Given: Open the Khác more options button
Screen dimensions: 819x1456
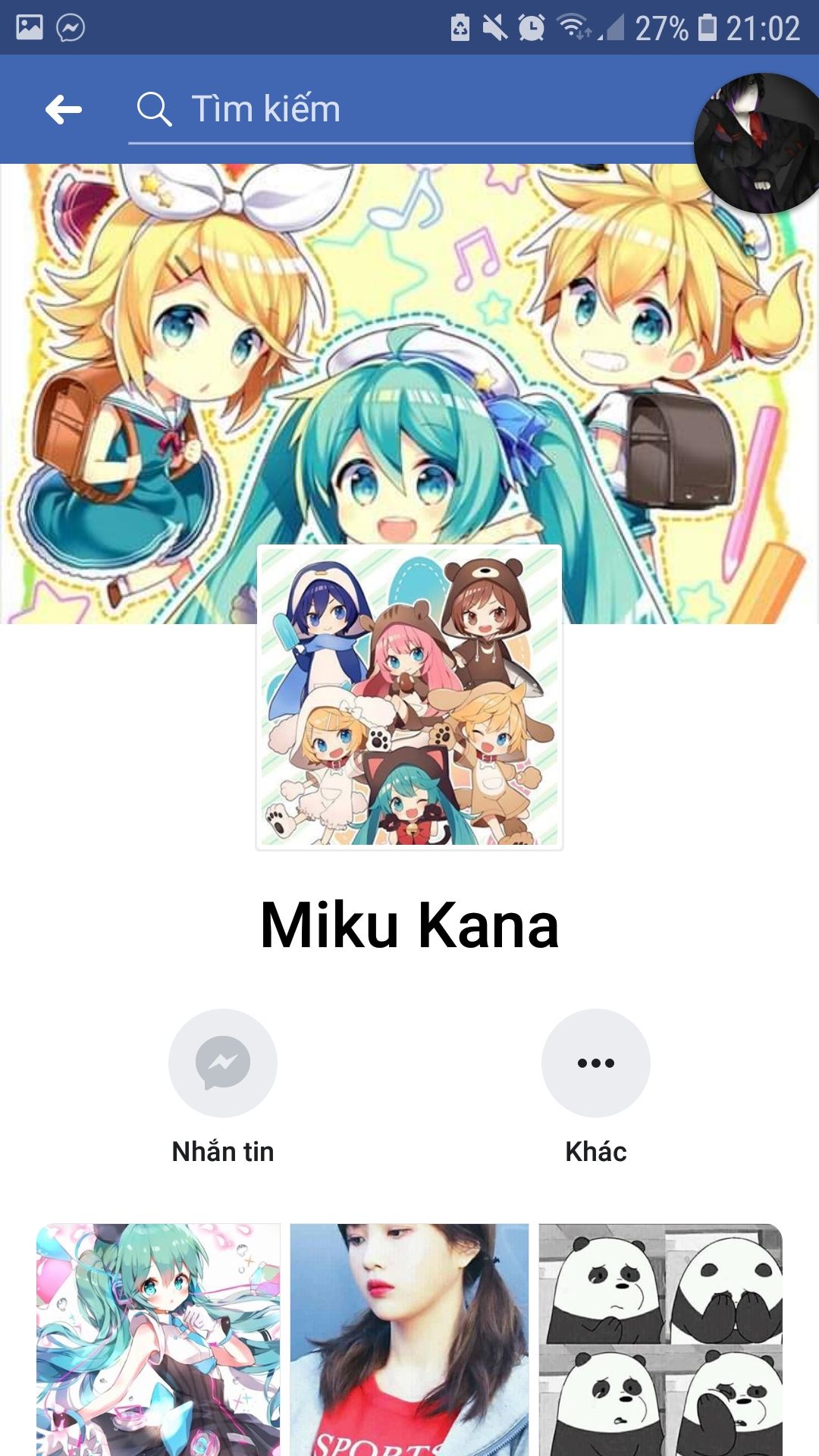Looking at the screenshot, I should (x=595, y=1063).
